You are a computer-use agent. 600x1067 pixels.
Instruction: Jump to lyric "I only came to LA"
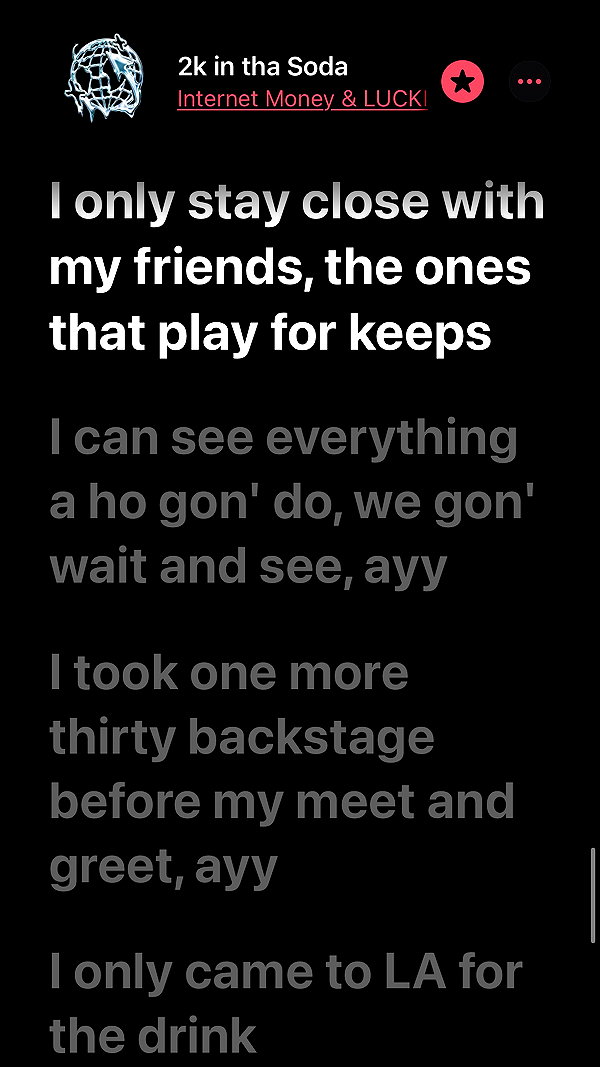click(x=286, y=1004)
